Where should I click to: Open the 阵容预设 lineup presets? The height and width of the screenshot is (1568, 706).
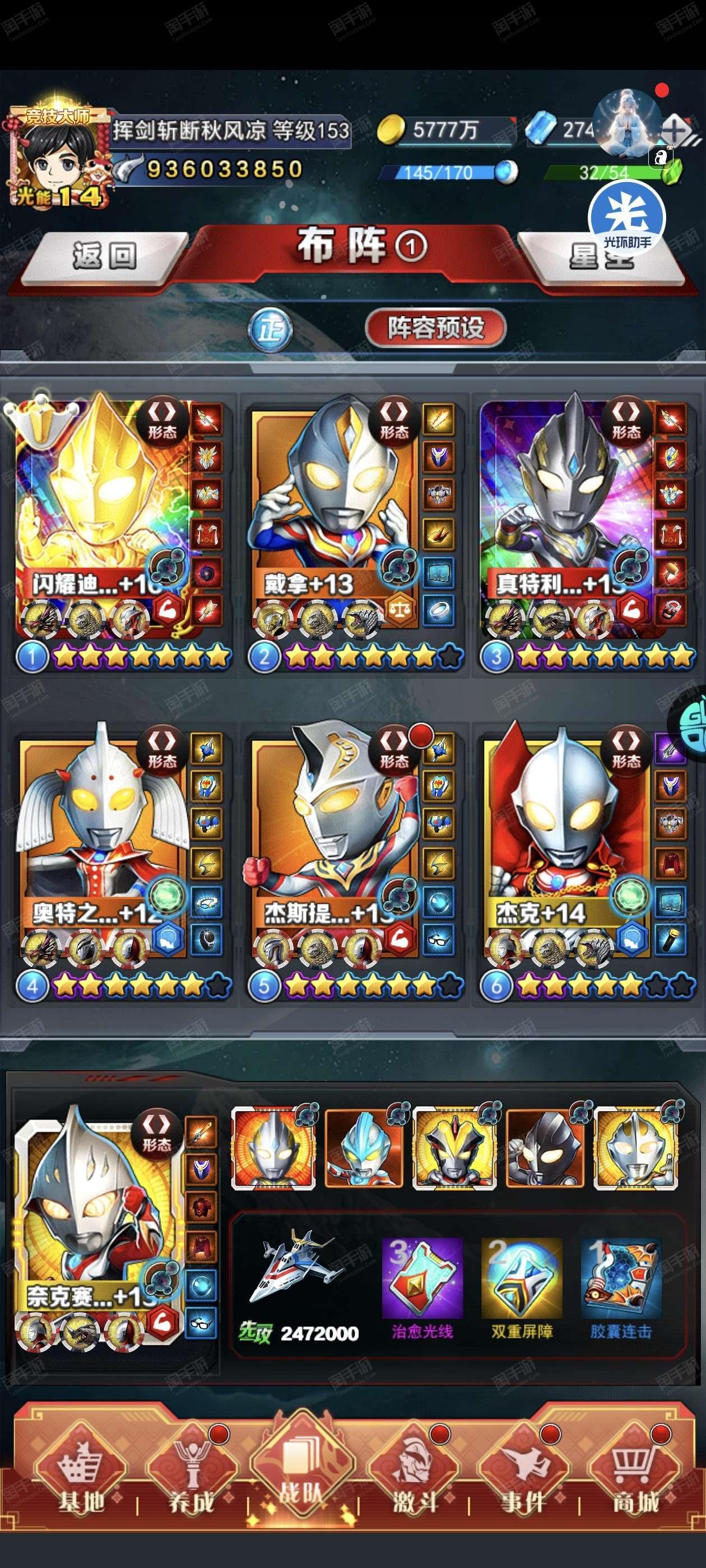[435, 328]
